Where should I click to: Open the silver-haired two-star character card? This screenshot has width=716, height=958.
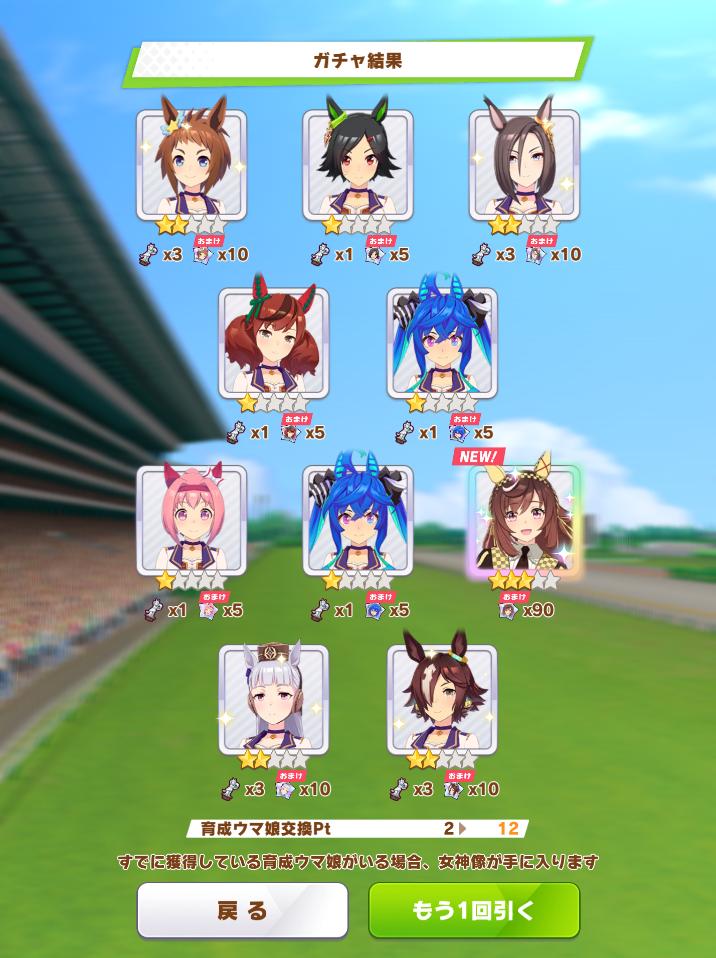click(274, 700)
